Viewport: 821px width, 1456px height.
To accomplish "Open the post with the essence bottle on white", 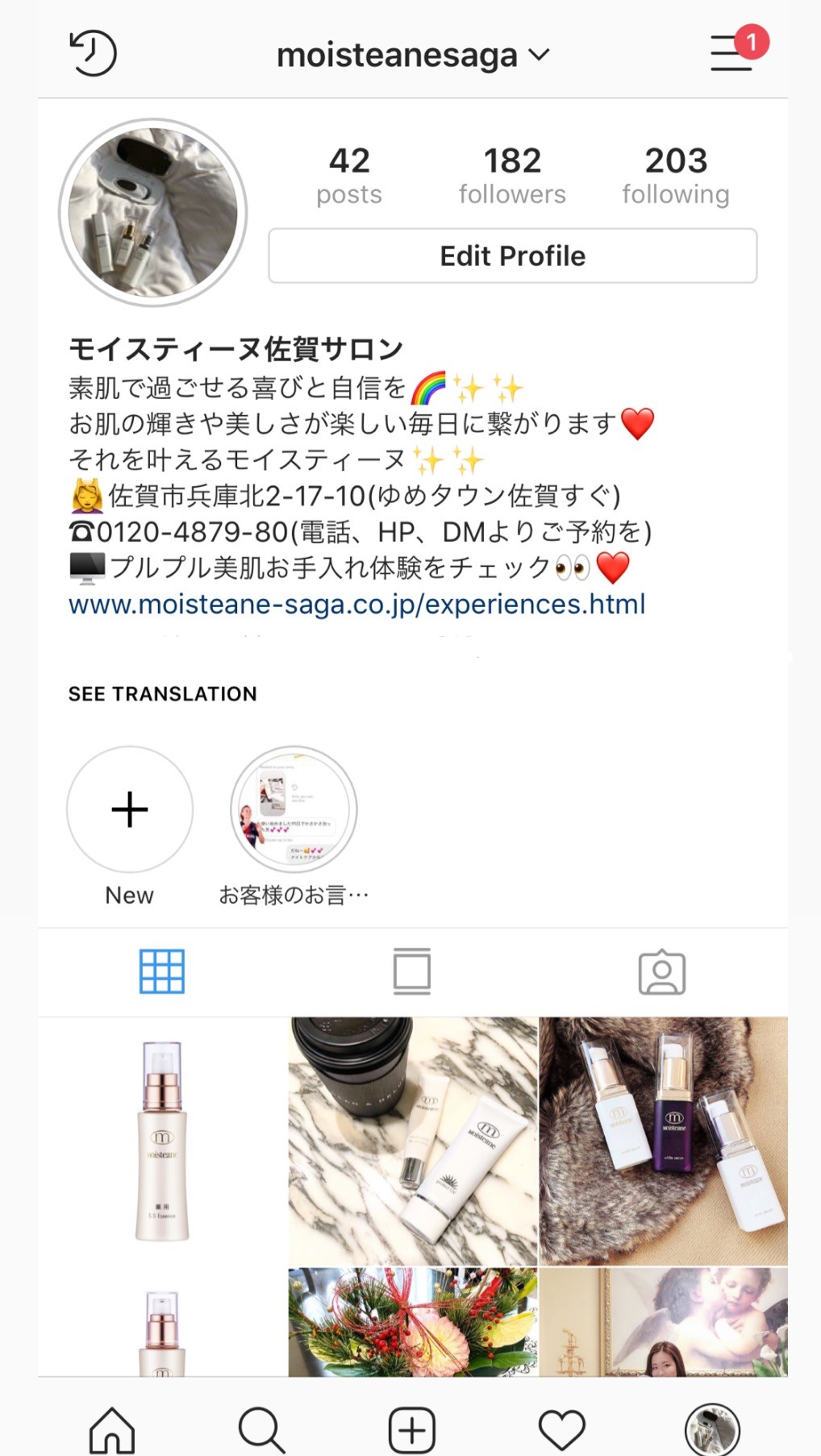I will click(x=162, y=1140).
